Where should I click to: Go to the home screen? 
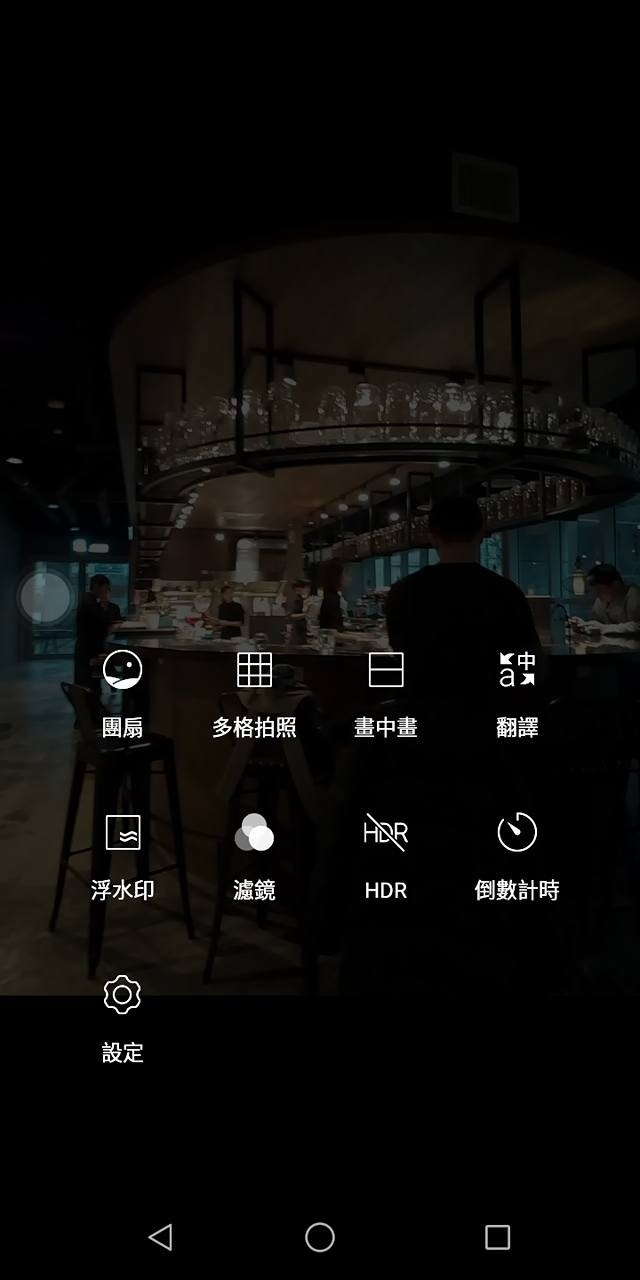coord(320,1237)
